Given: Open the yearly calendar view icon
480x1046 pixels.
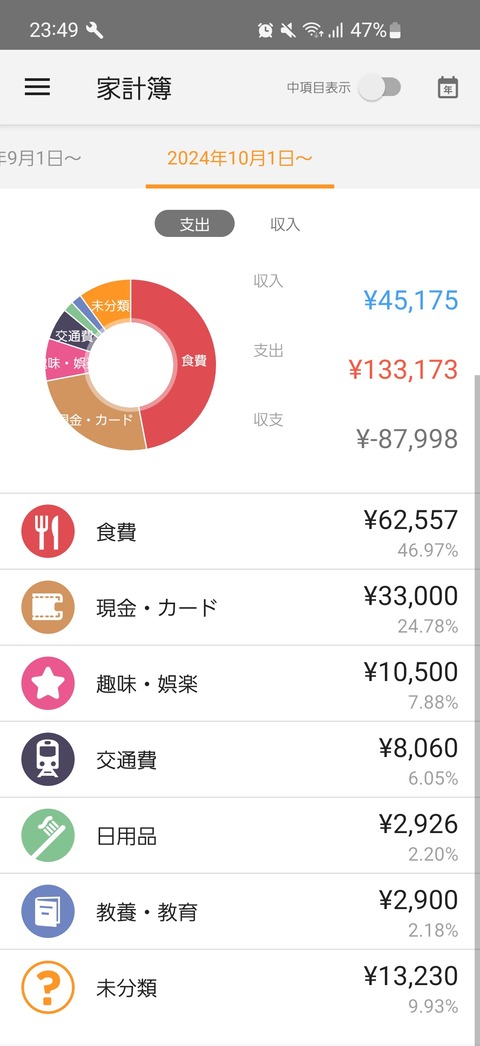Looking at the screenshot, I should [x=448, y=87].
